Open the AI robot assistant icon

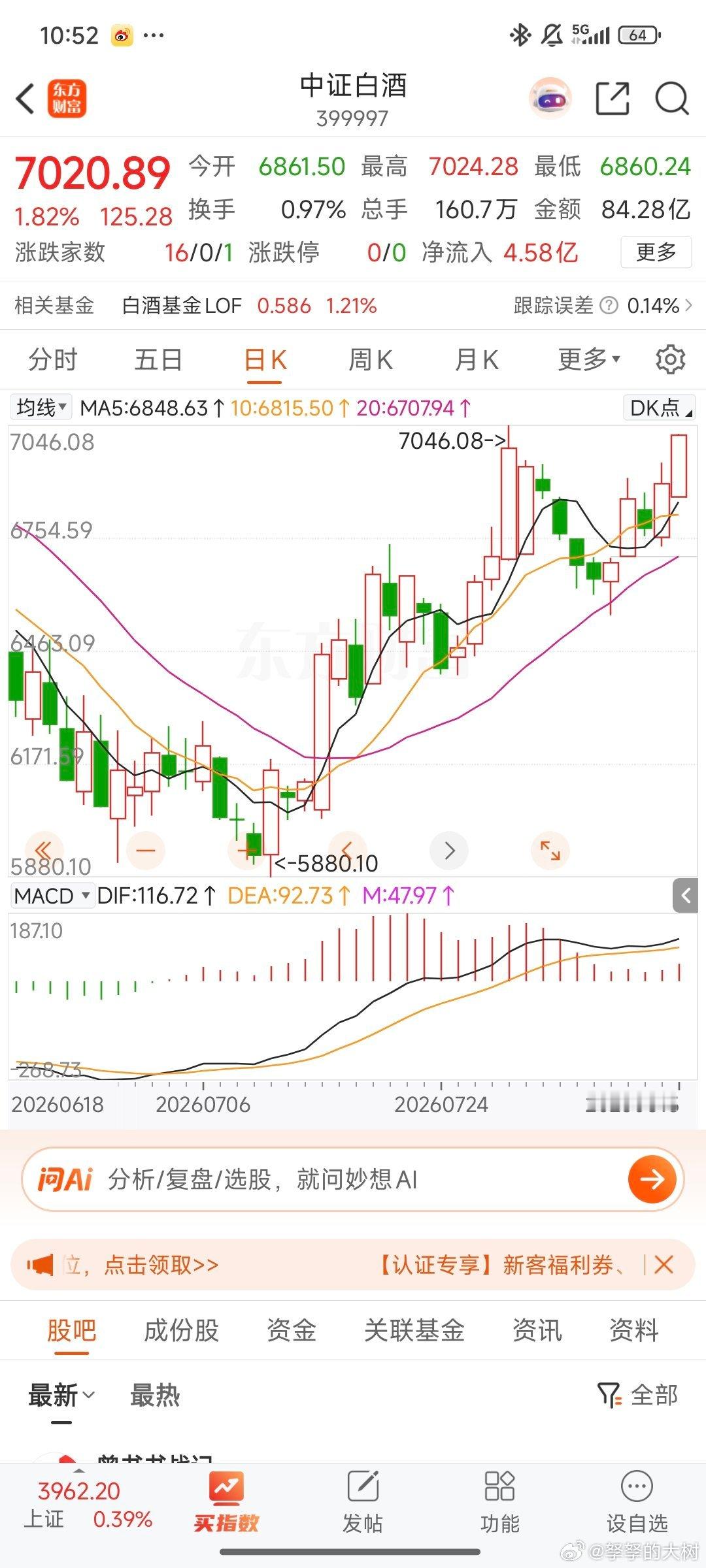[550, 99]
